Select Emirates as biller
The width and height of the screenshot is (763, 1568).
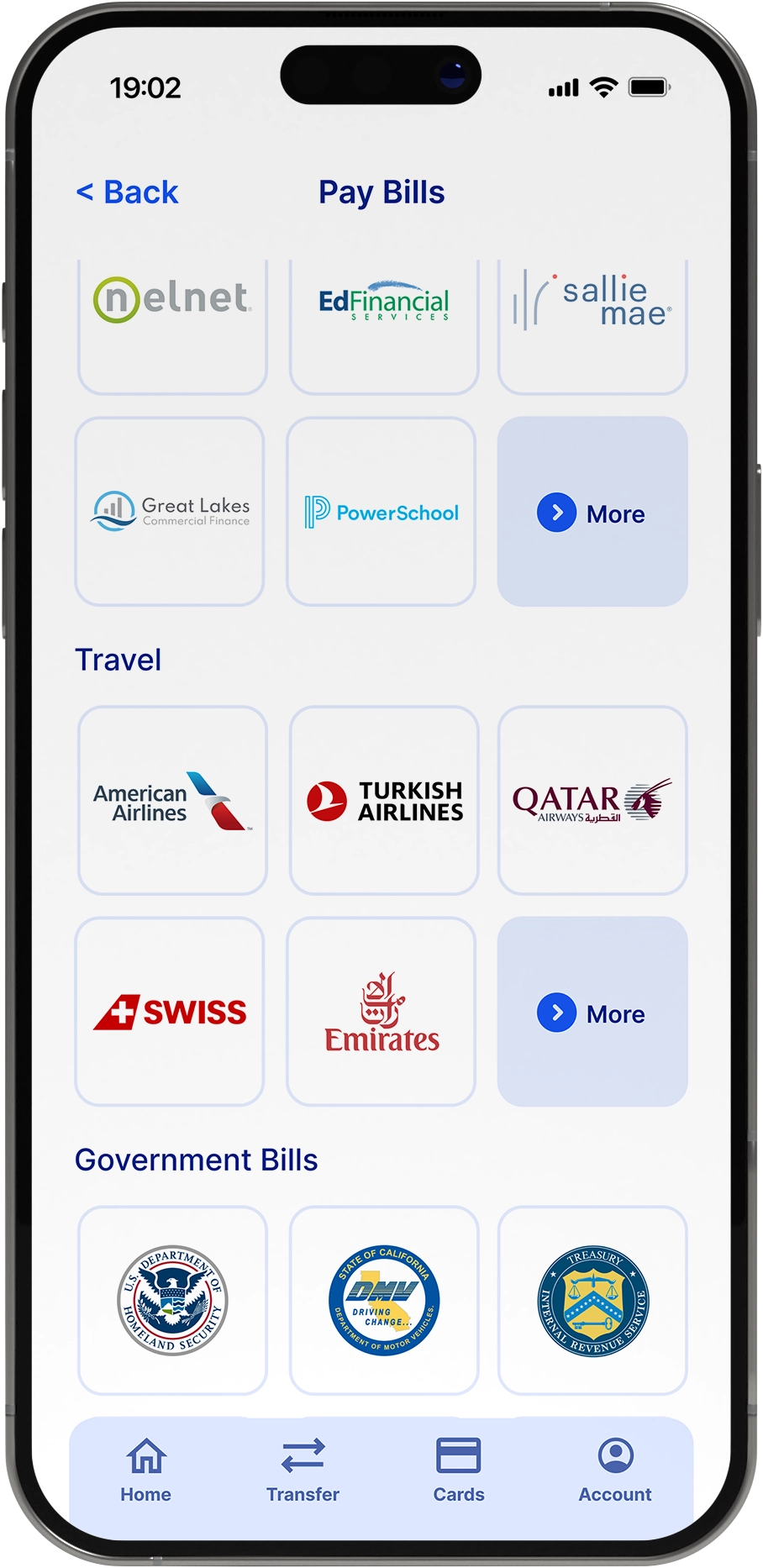pos(381,1012)
